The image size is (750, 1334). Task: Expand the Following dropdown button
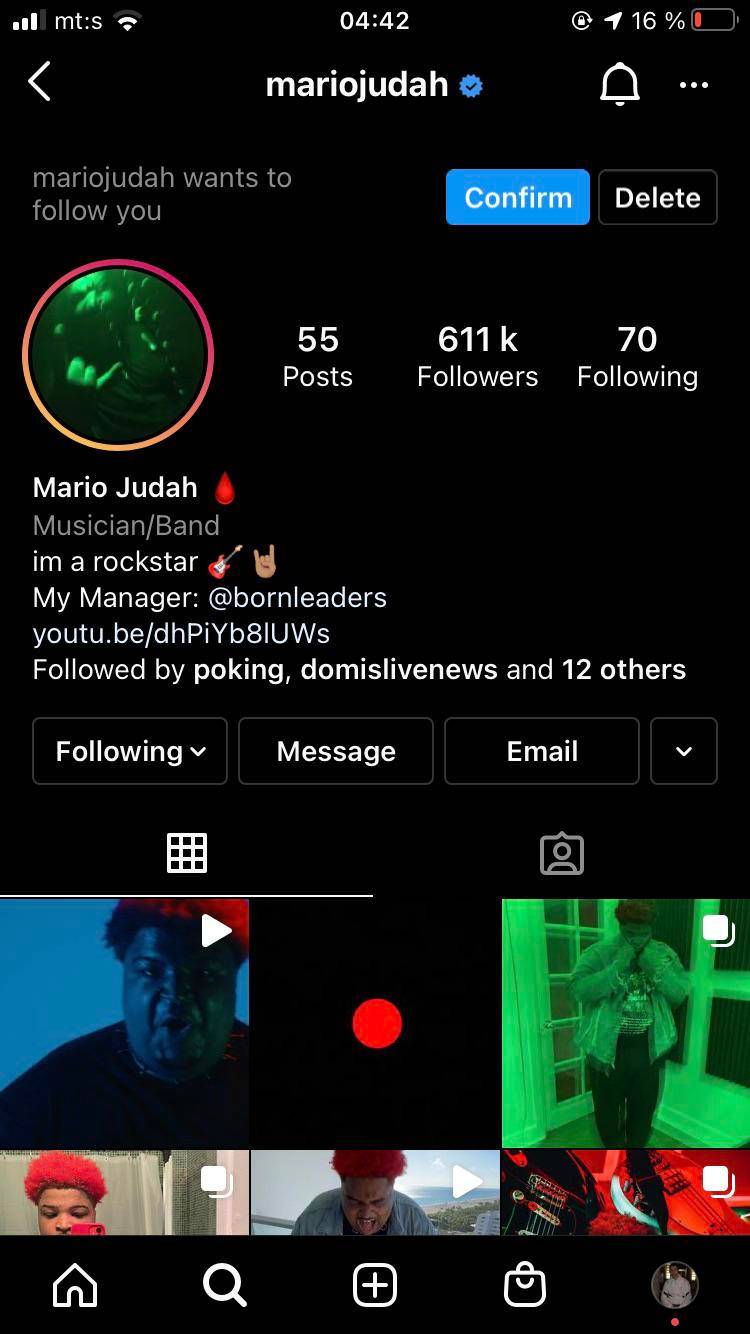coord(130,751)
